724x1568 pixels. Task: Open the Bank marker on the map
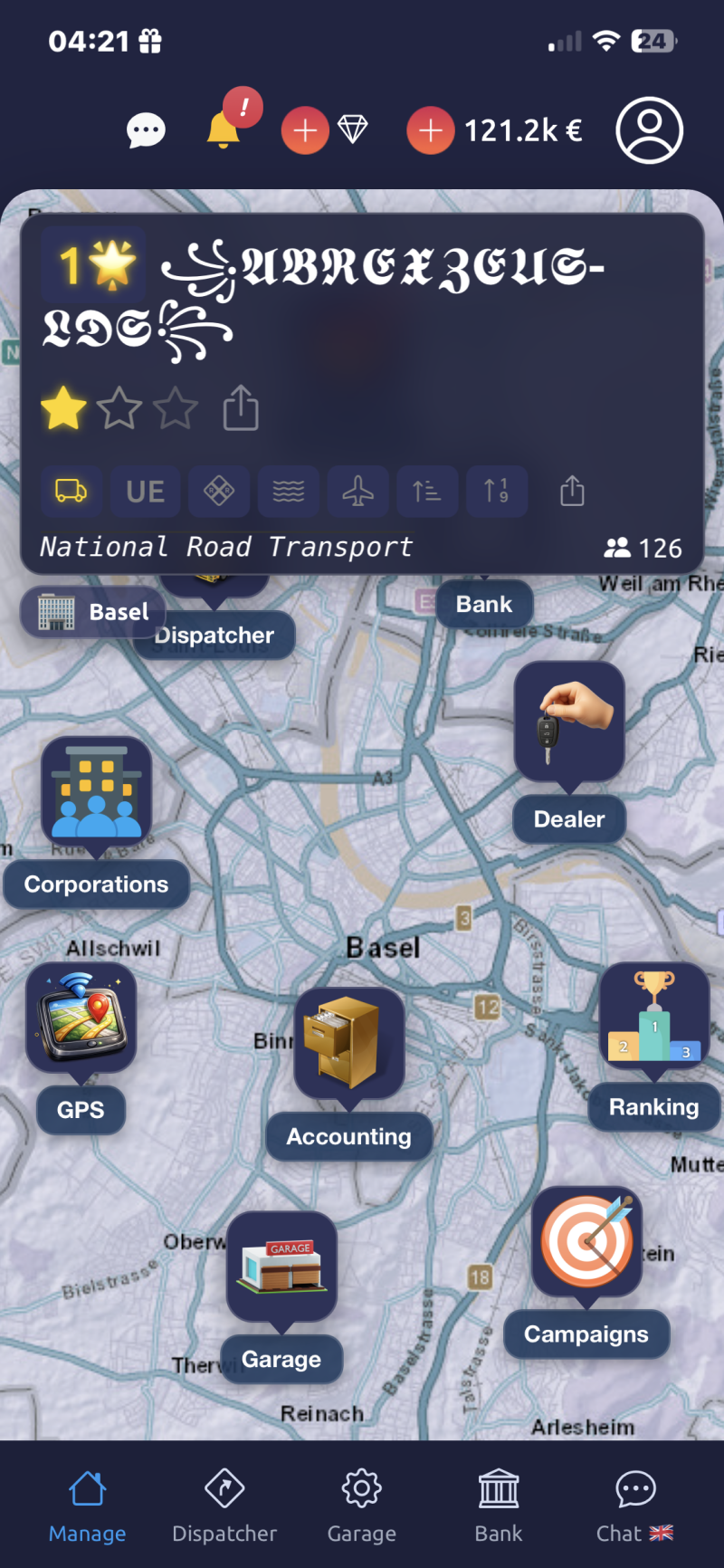click(x=483, y=604)
